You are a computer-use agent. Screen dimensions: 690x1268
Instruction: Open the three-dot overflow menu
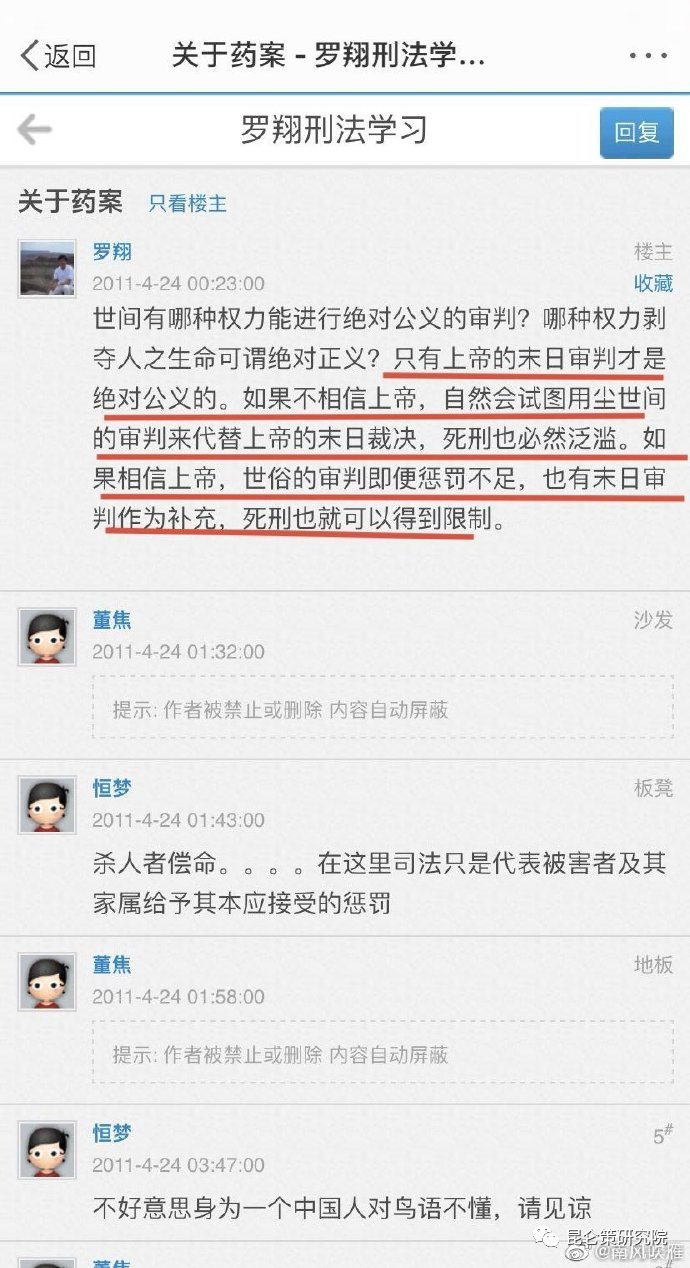(x=647, y=55)
